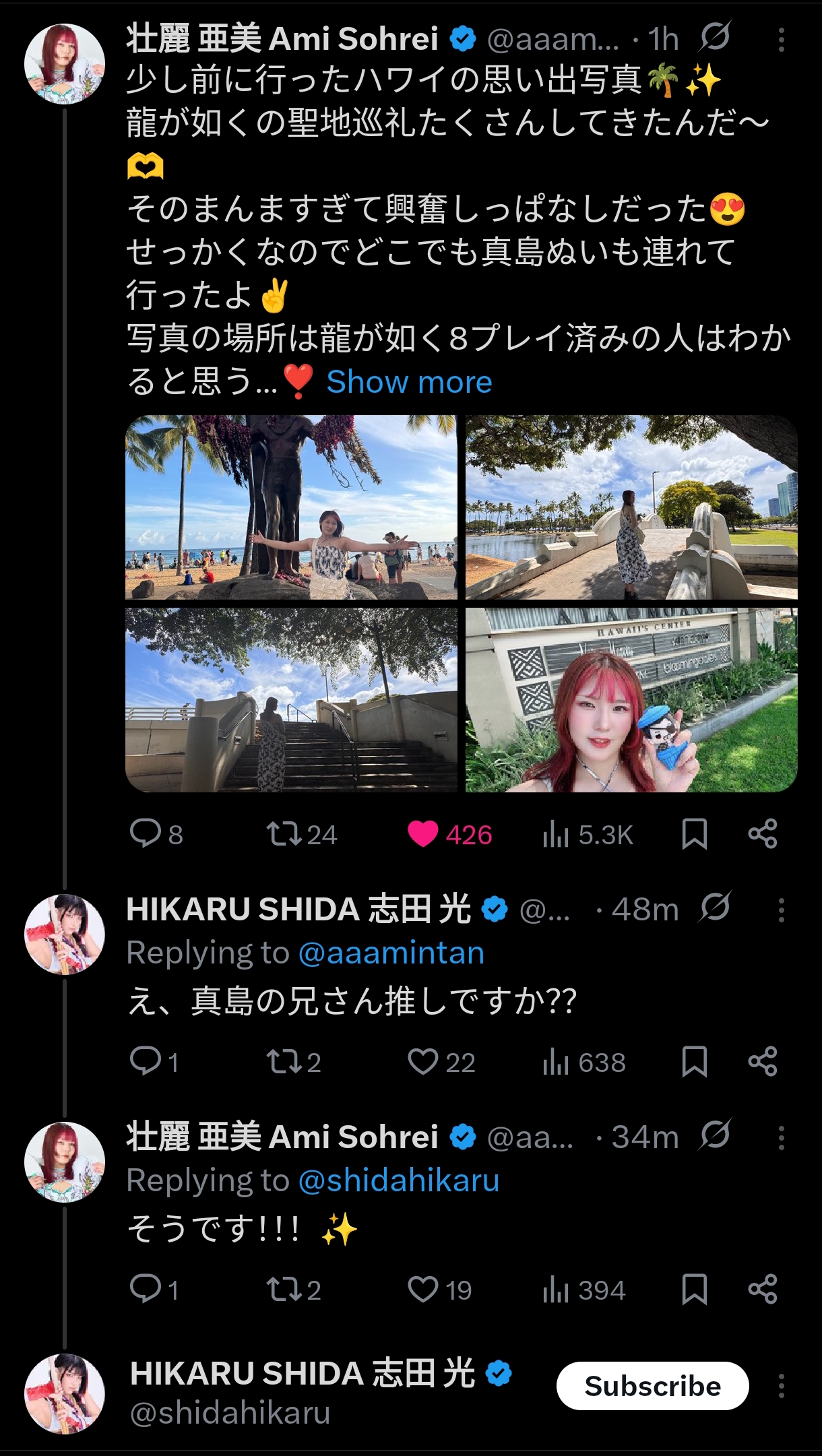Image resolution: width=822 pixels, height=1456 pixels.
Task: Repost Ami Sohrei's Hawaii photos post
Action: coord(285,834)
